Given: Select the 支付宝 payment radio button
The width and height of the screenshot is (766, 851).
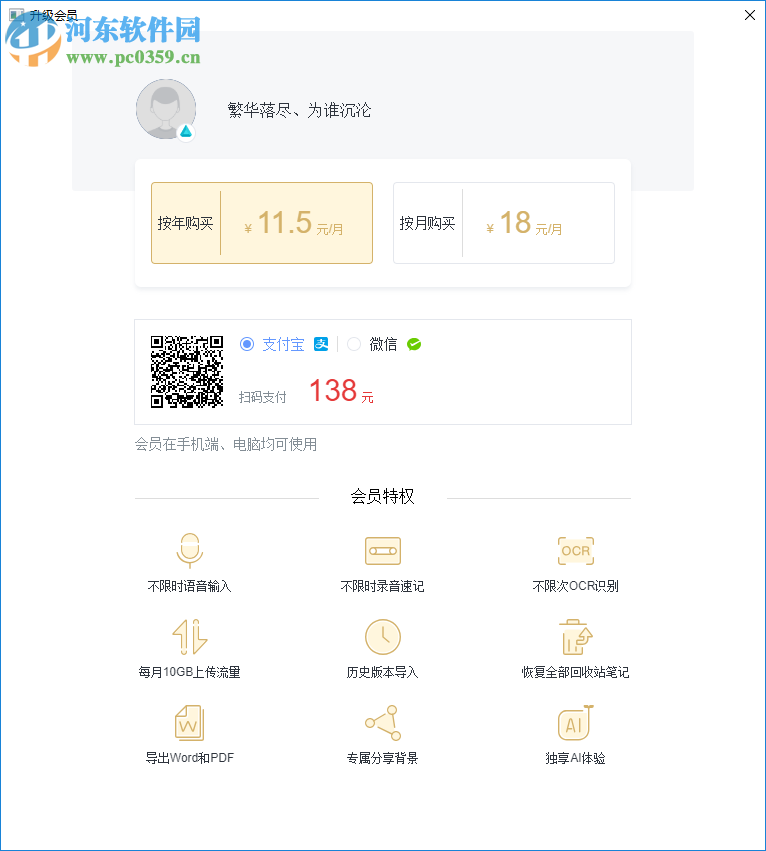Looking at the screenshot, I should pyautogui.click(x=245, y=344).
